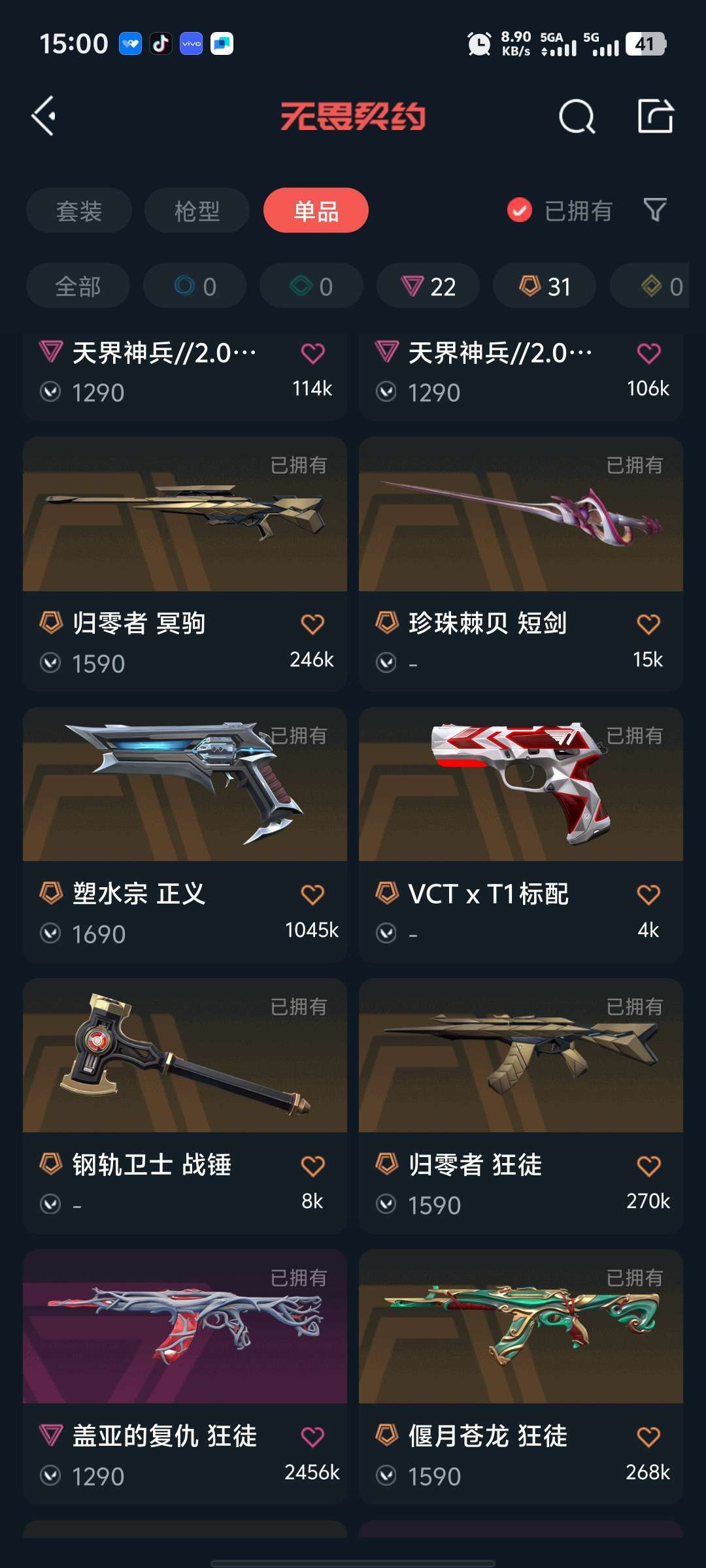Image resolution: width=706 pixels, height=1568 pixels.
Task: Favorite 归零者 冥驹 with its heart
Action: pos(312,623)
